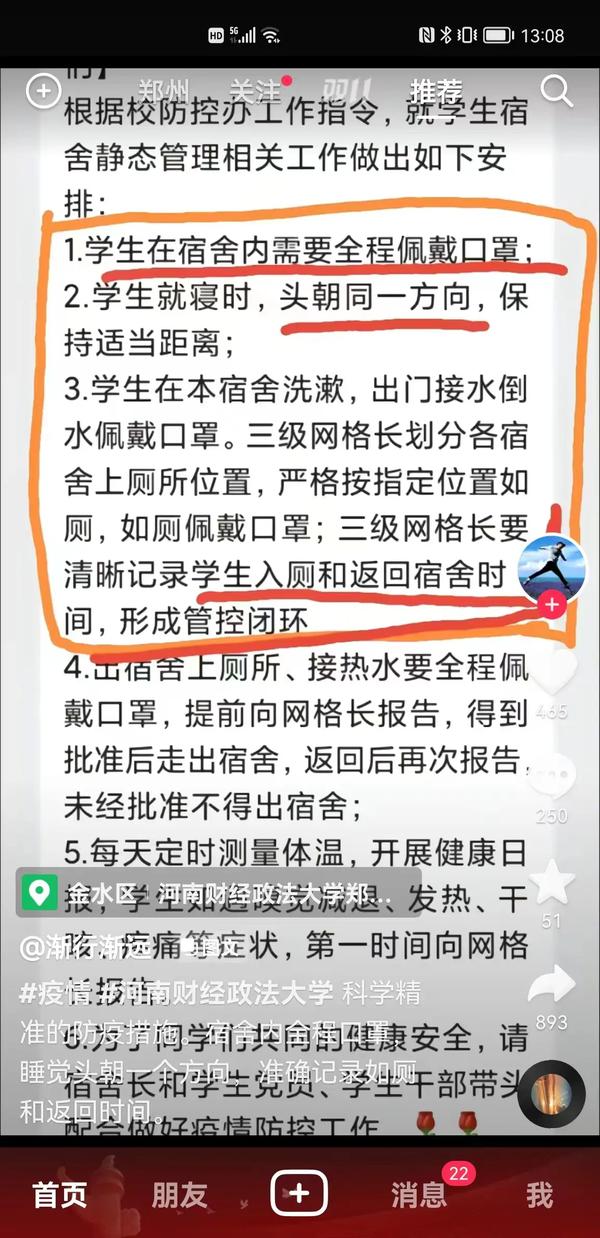The width and height of the screenshot is (600, 1238).
Task: Share the video using the arrow icon
Action: click(552, 983)
